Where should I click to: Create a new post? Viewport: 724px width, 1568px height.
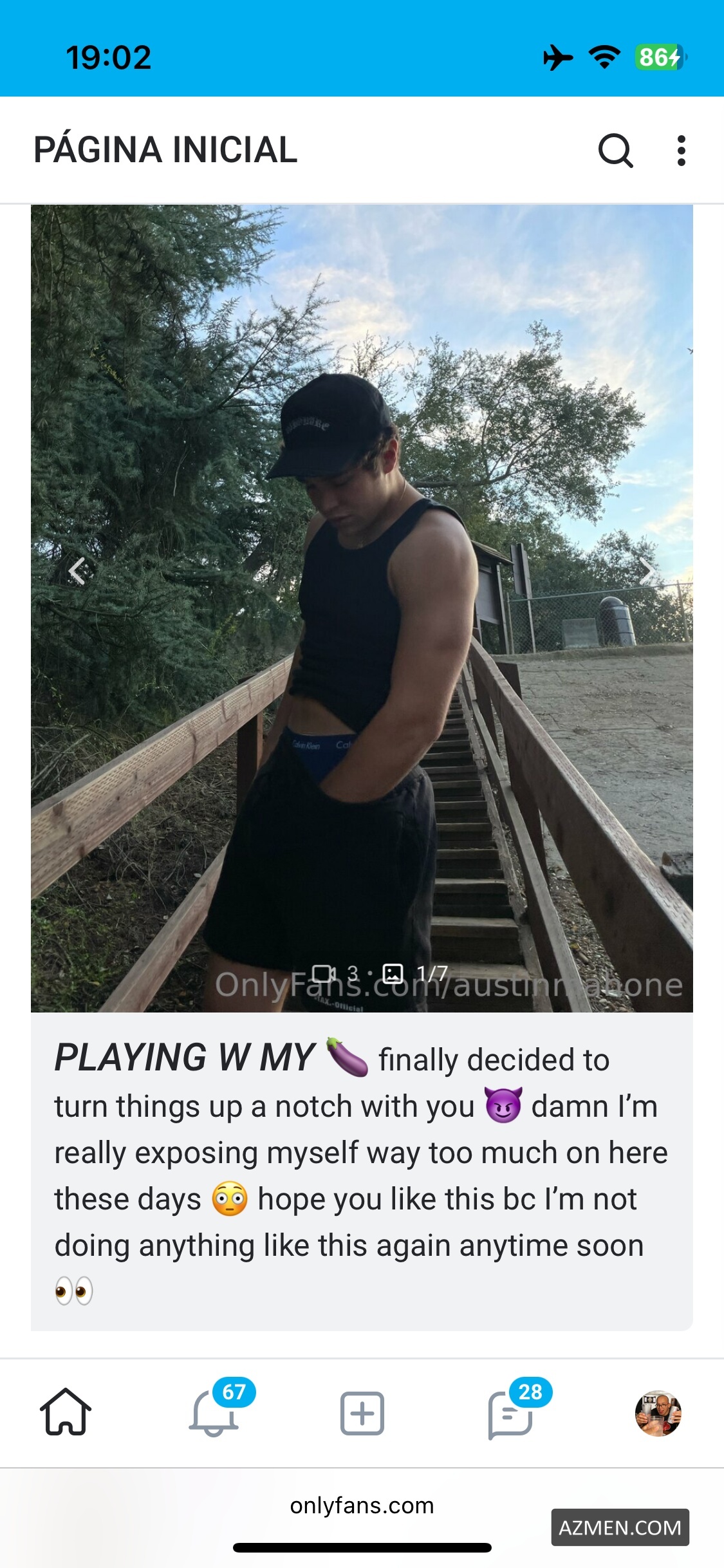pos(362,1413)
